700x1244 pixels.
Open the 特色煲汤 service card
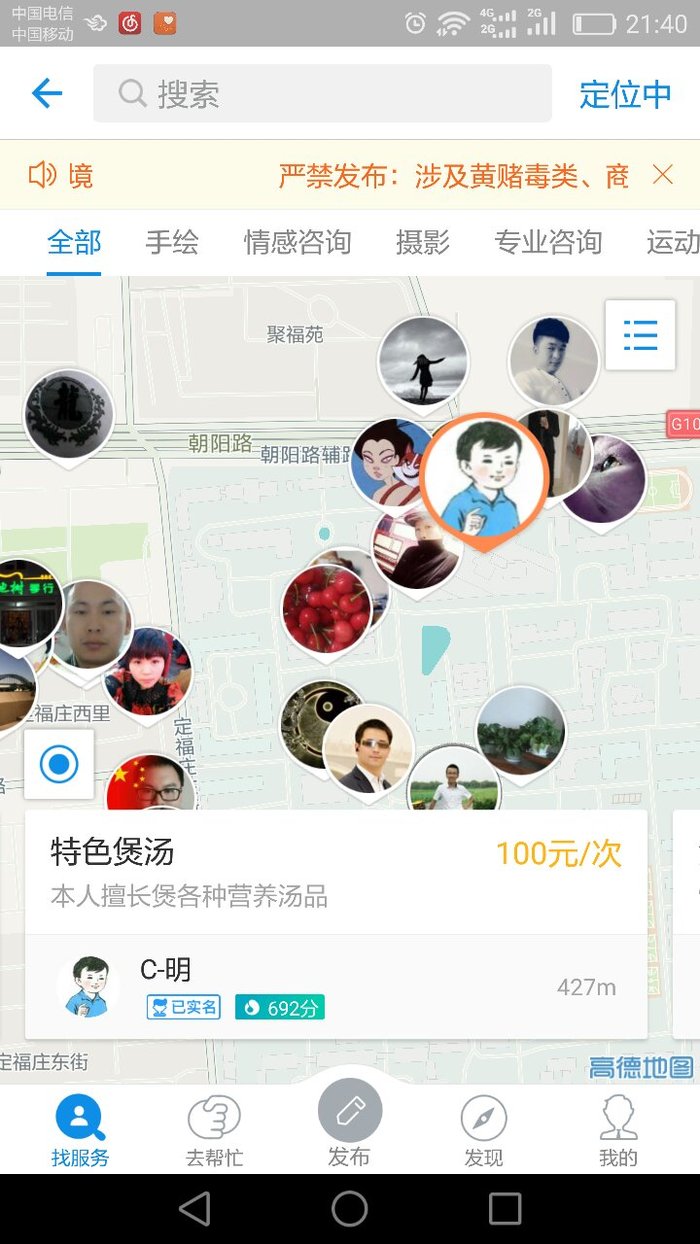[335, 872]
